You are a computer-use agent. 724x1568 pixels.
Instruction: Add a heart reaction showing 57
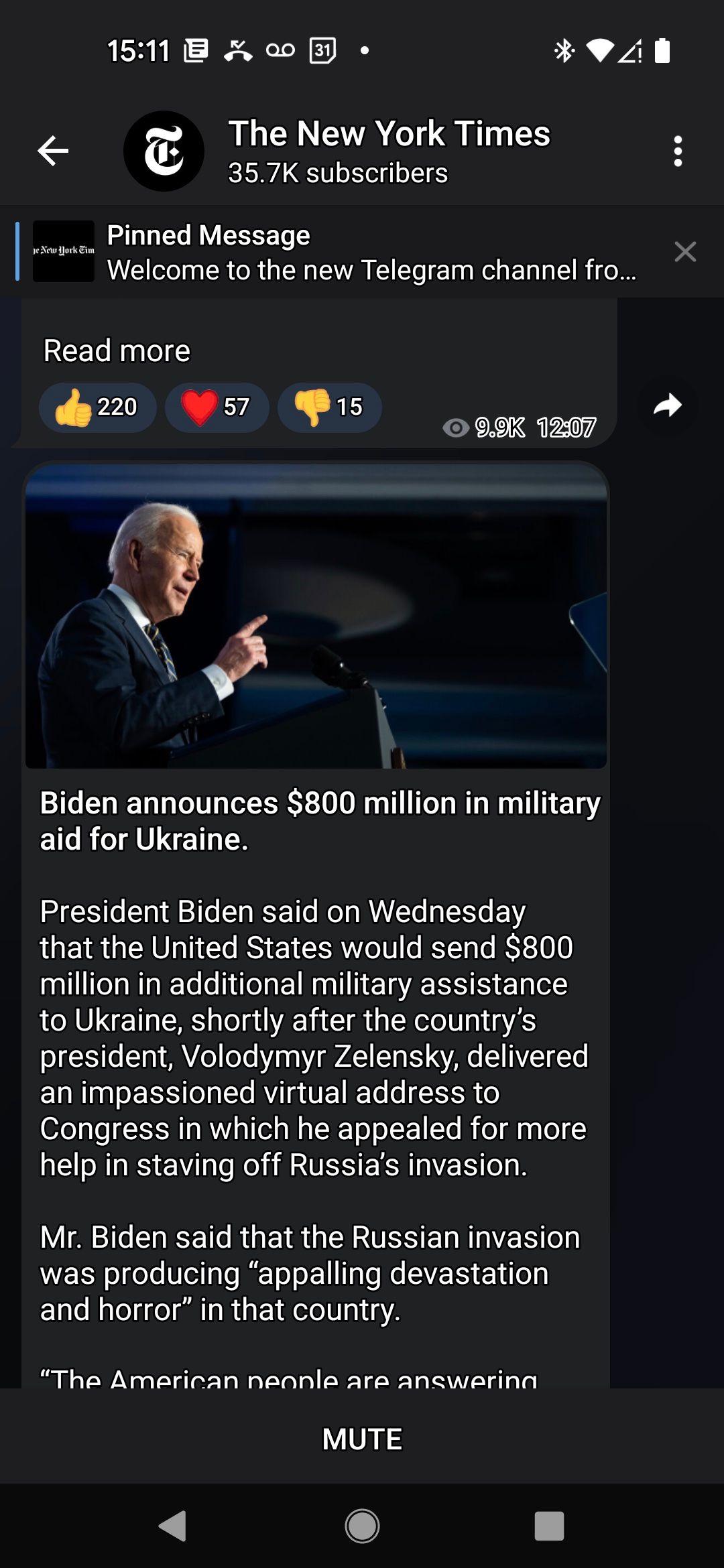pos(217,407)
